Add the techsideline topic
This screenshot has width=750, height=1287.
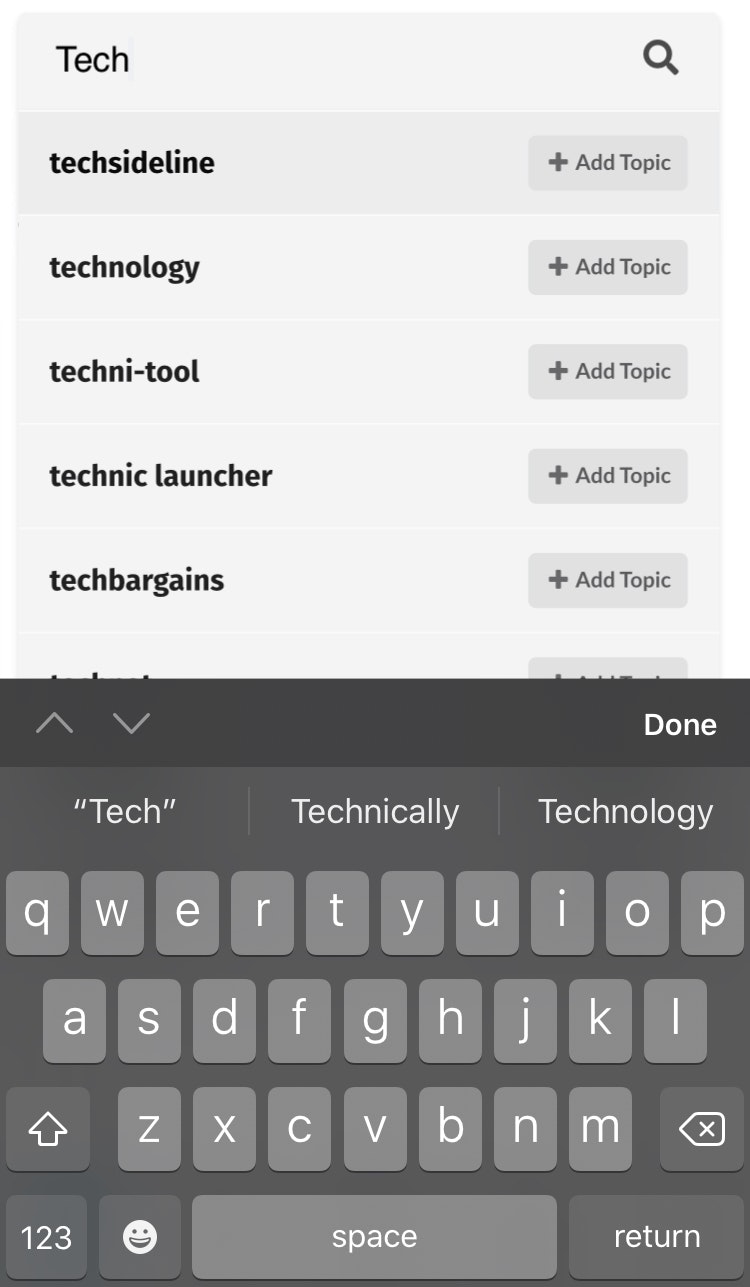pyautogui.click(x=608, y=163)
